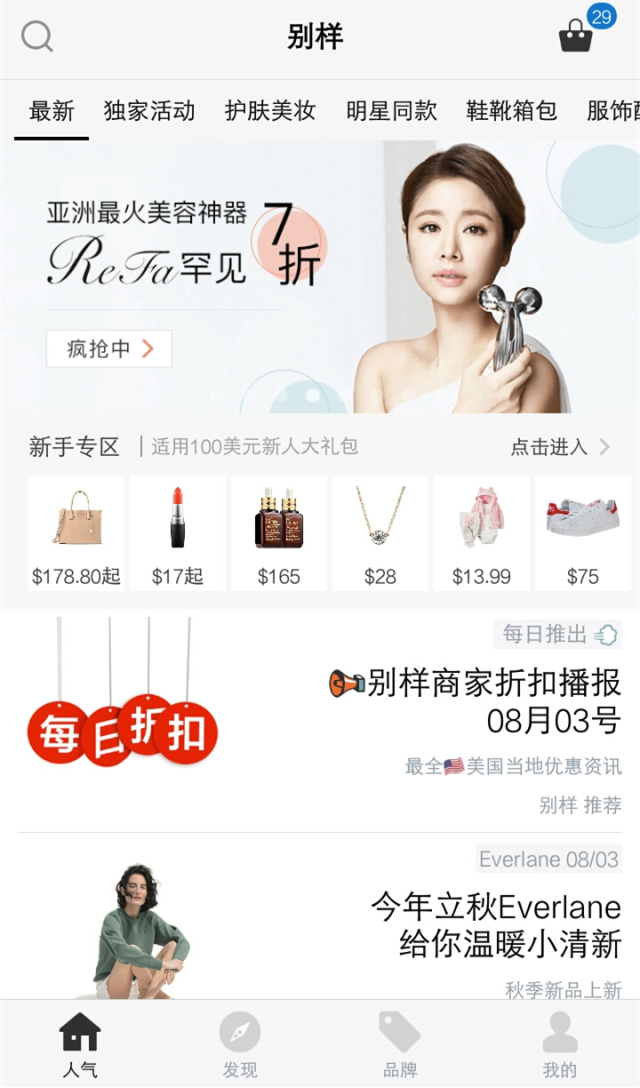This screenshot has height=1088, width=640.
Task: Go to the 品牌 tab
Action: point(400,1044)
